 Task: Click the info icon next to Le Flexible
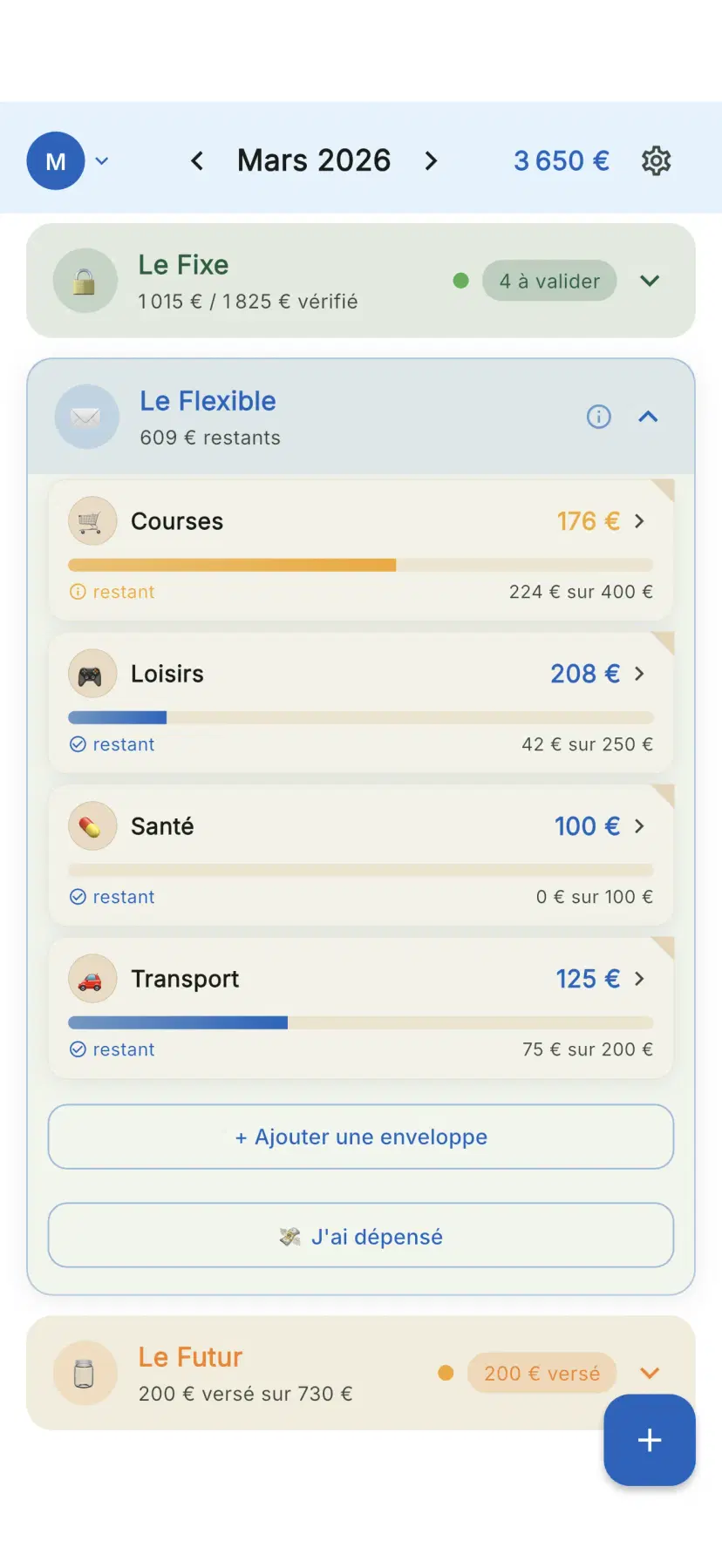(x=598, y=417)
